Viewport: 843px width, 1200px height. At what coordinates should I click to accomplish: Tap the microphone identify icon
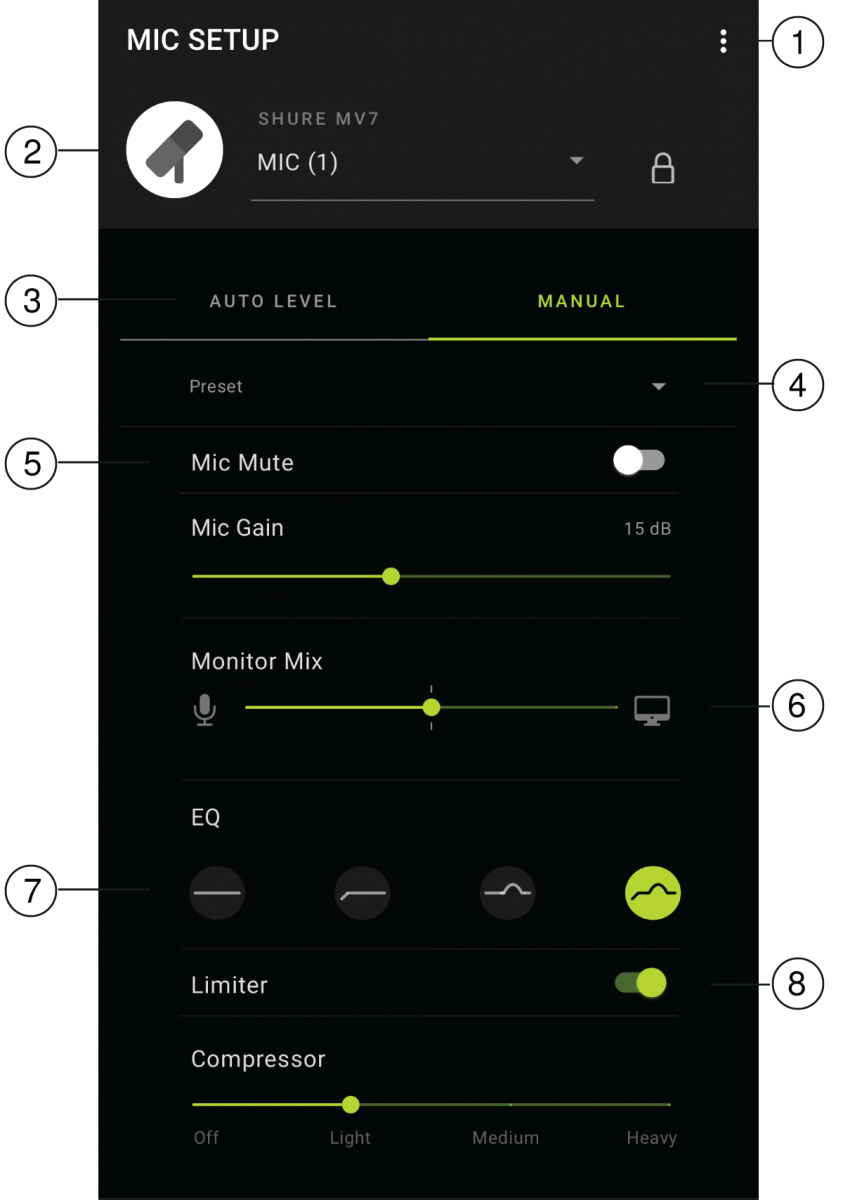tap(174, 150)
